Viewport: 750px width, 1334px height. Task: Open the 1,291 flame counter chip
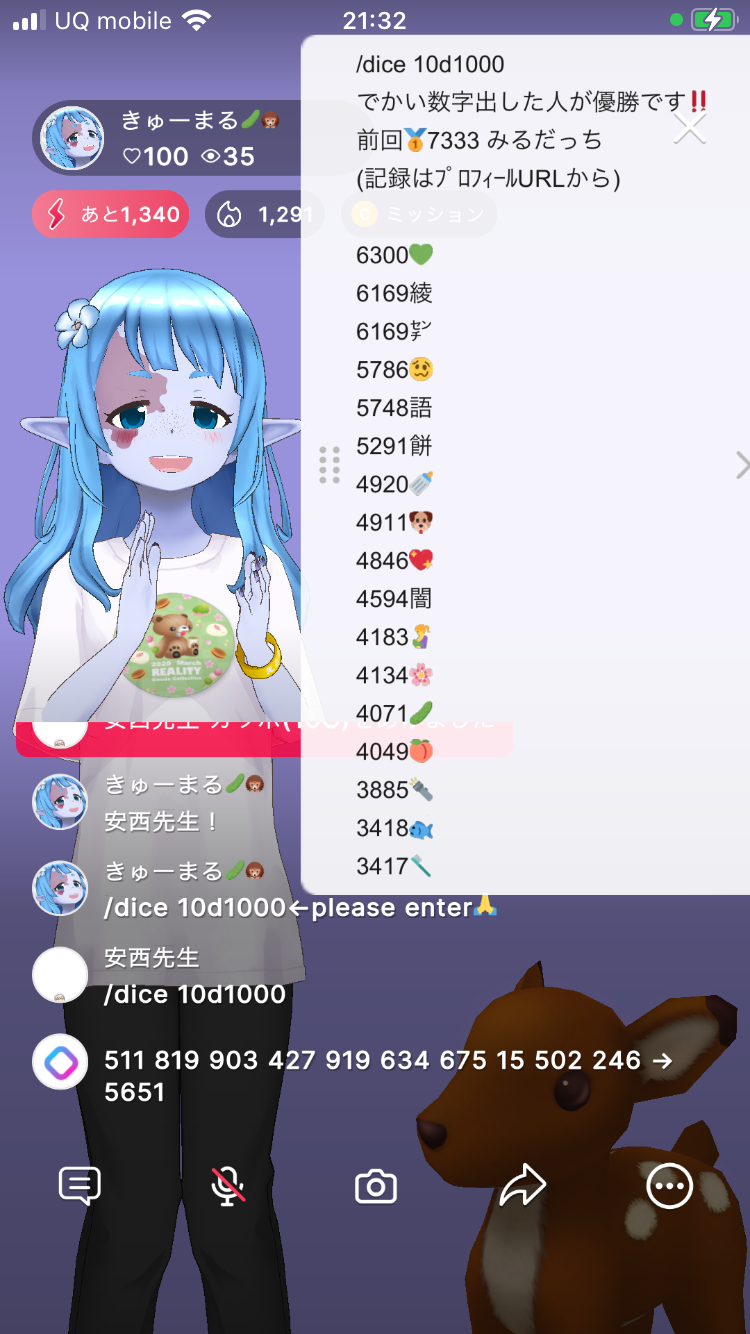[264, 214]
